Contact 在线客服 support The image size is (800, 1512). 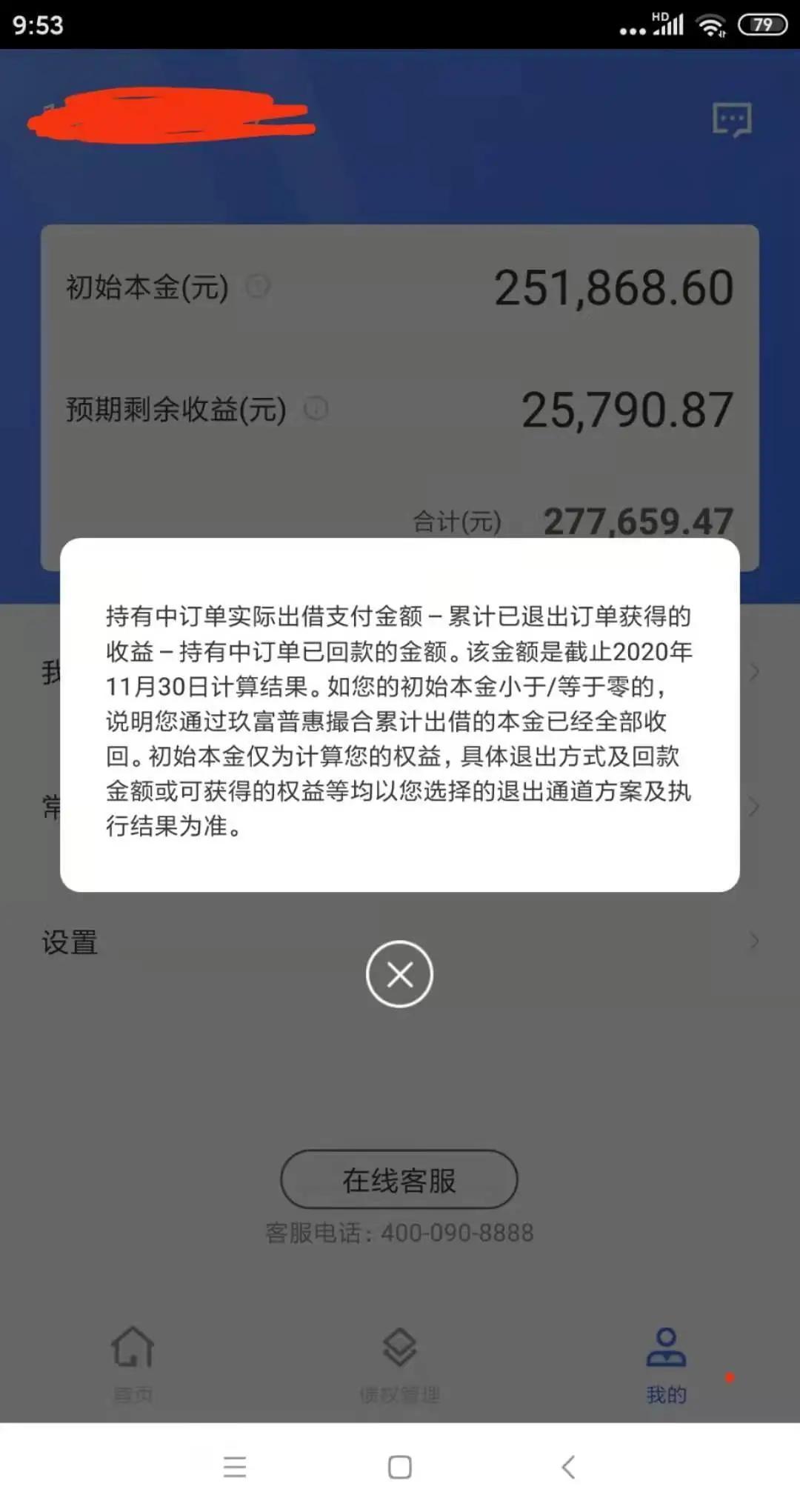point(399,1179)
